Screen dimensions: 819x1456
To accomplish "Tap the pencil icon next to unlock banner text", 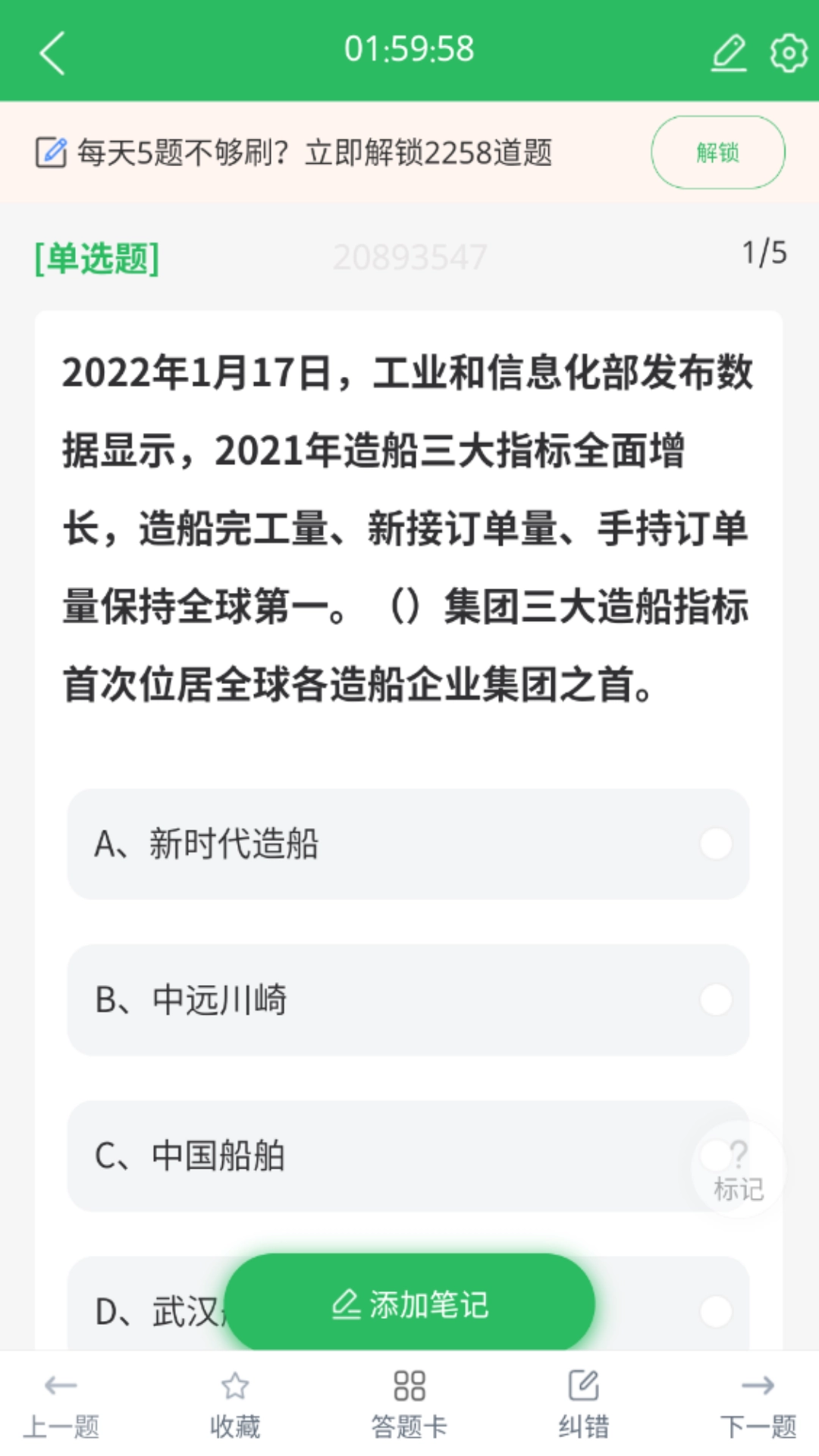I will tap(51, 151).
